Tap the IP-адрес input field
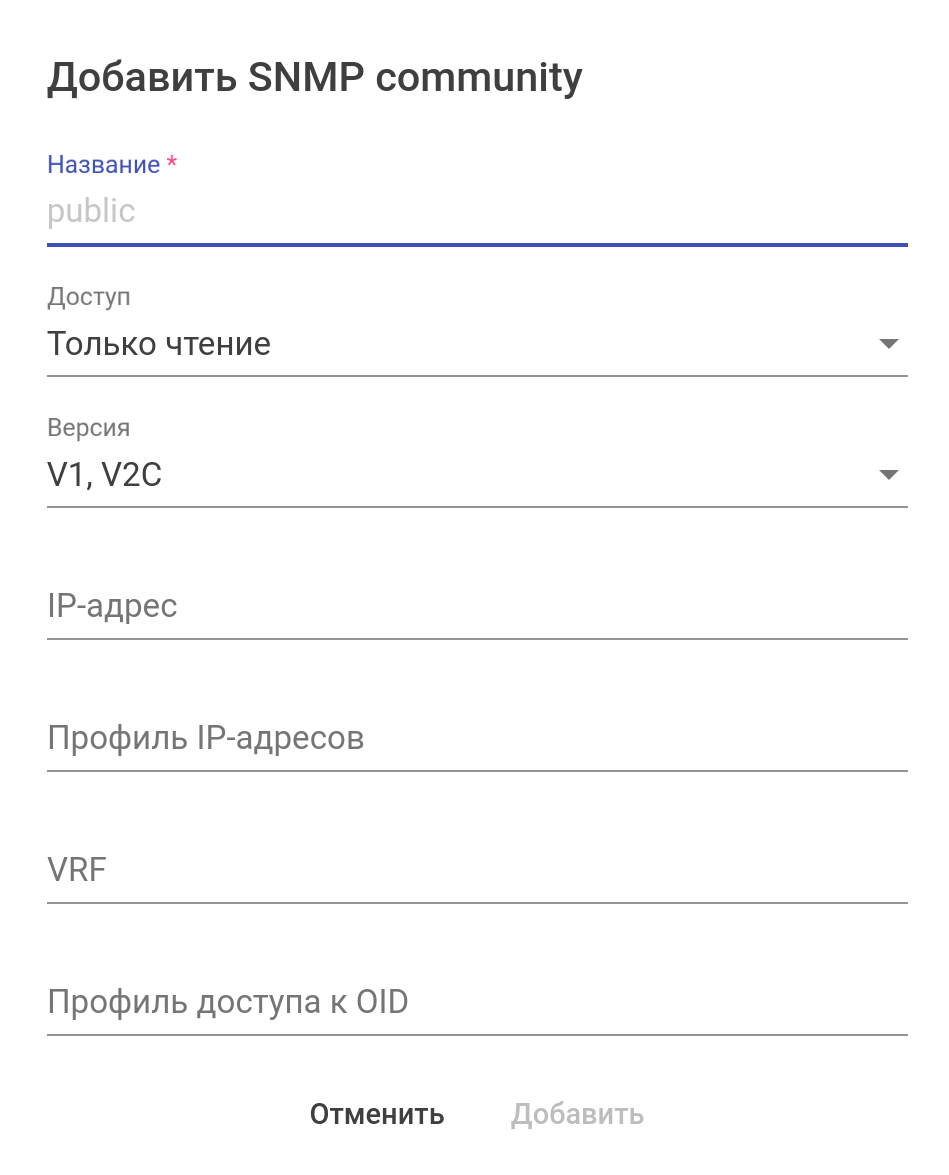 pos(476,606)
